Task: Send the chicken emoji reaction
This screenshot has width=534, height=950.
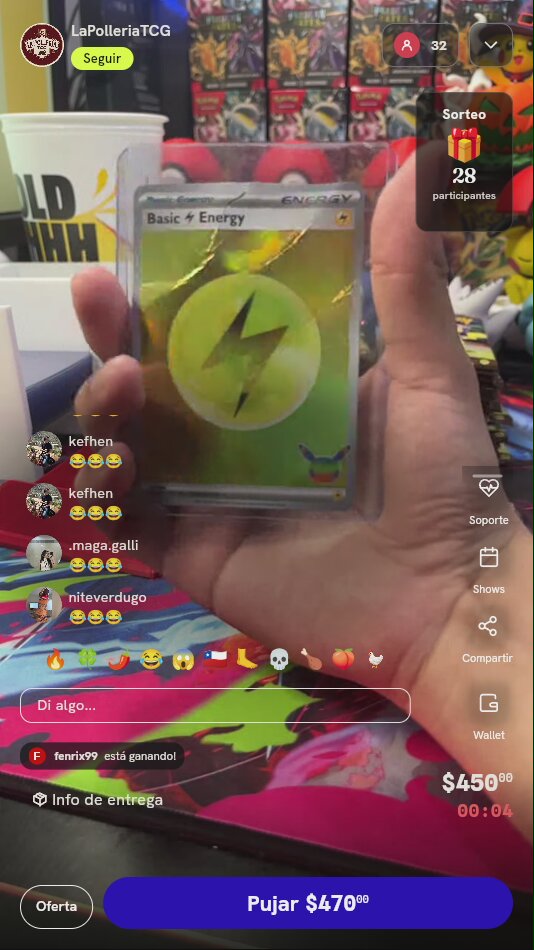Action: click(x=376, y=659)
